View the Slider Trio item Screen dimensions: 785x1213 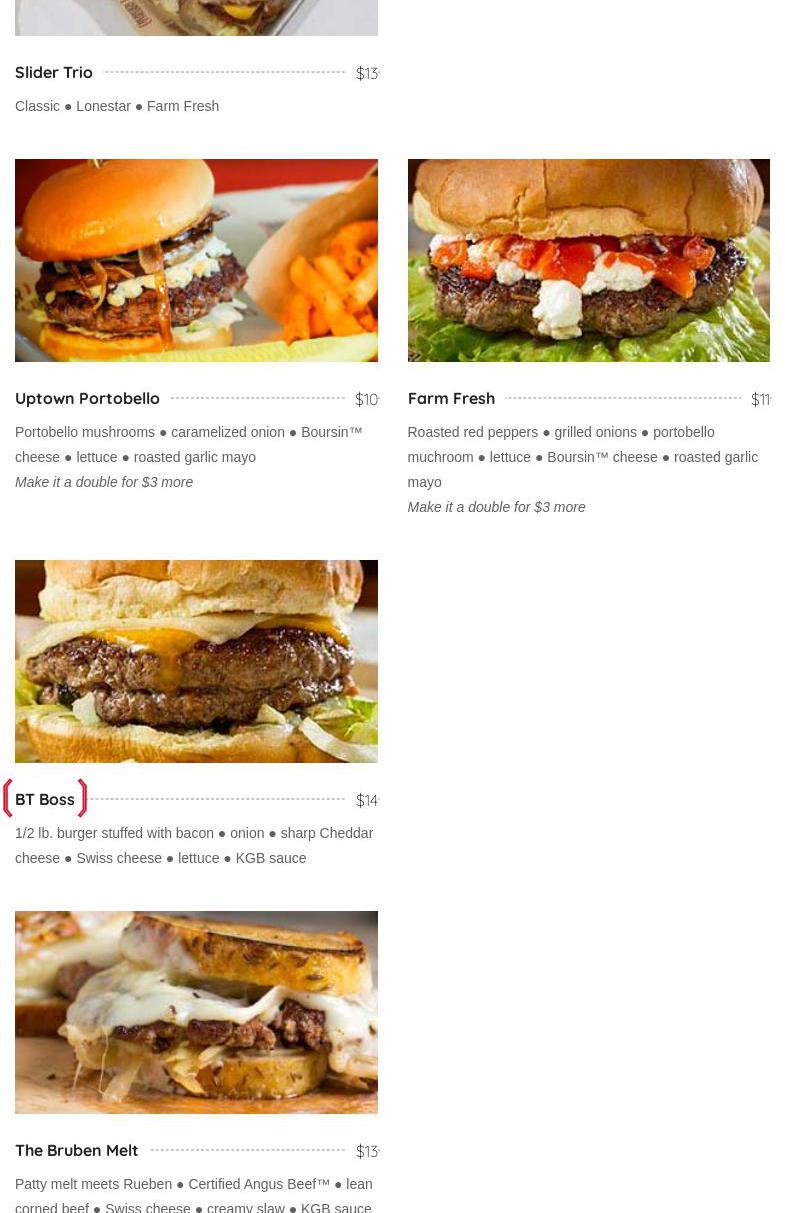pyautogui.click(x=54, y=72)
